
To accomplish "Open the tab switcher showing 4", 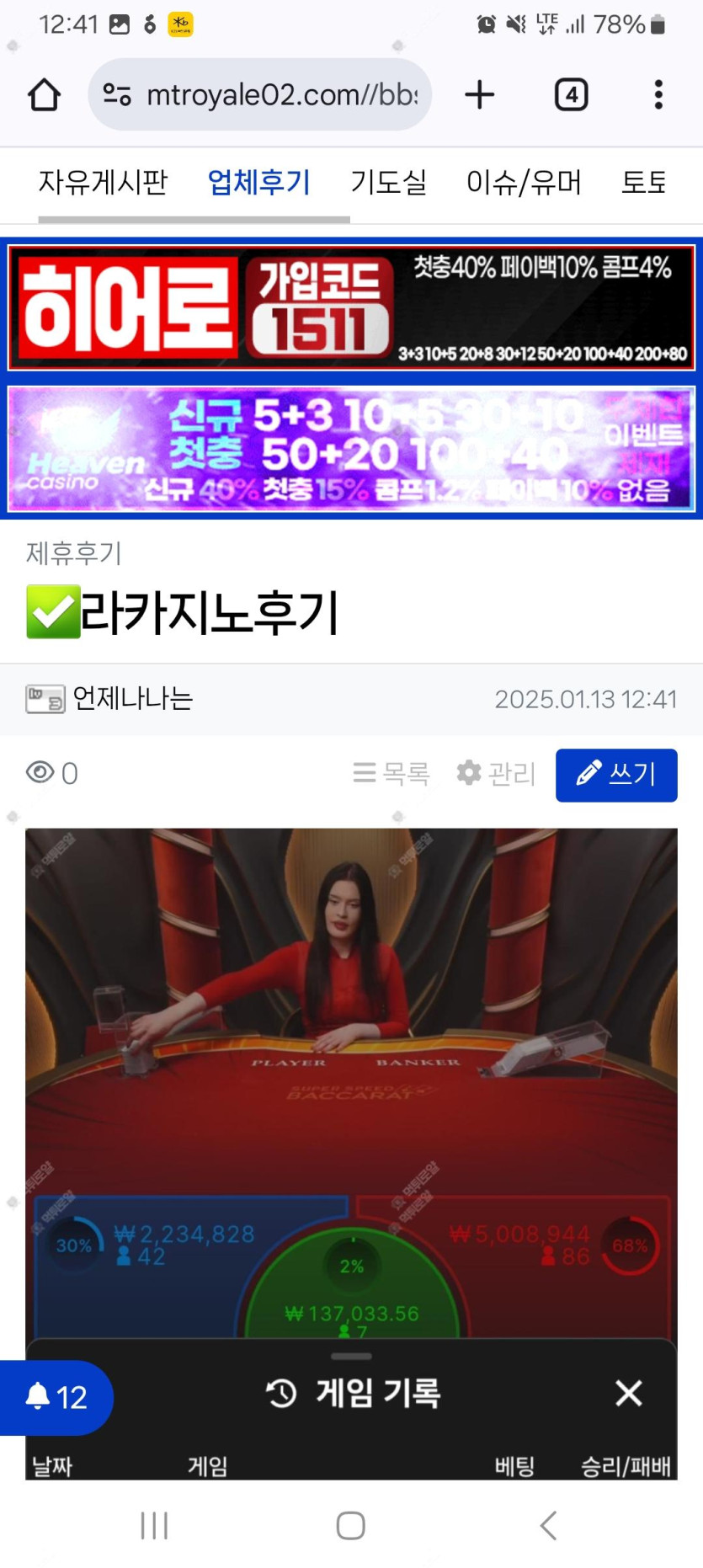I will (571, 95).
